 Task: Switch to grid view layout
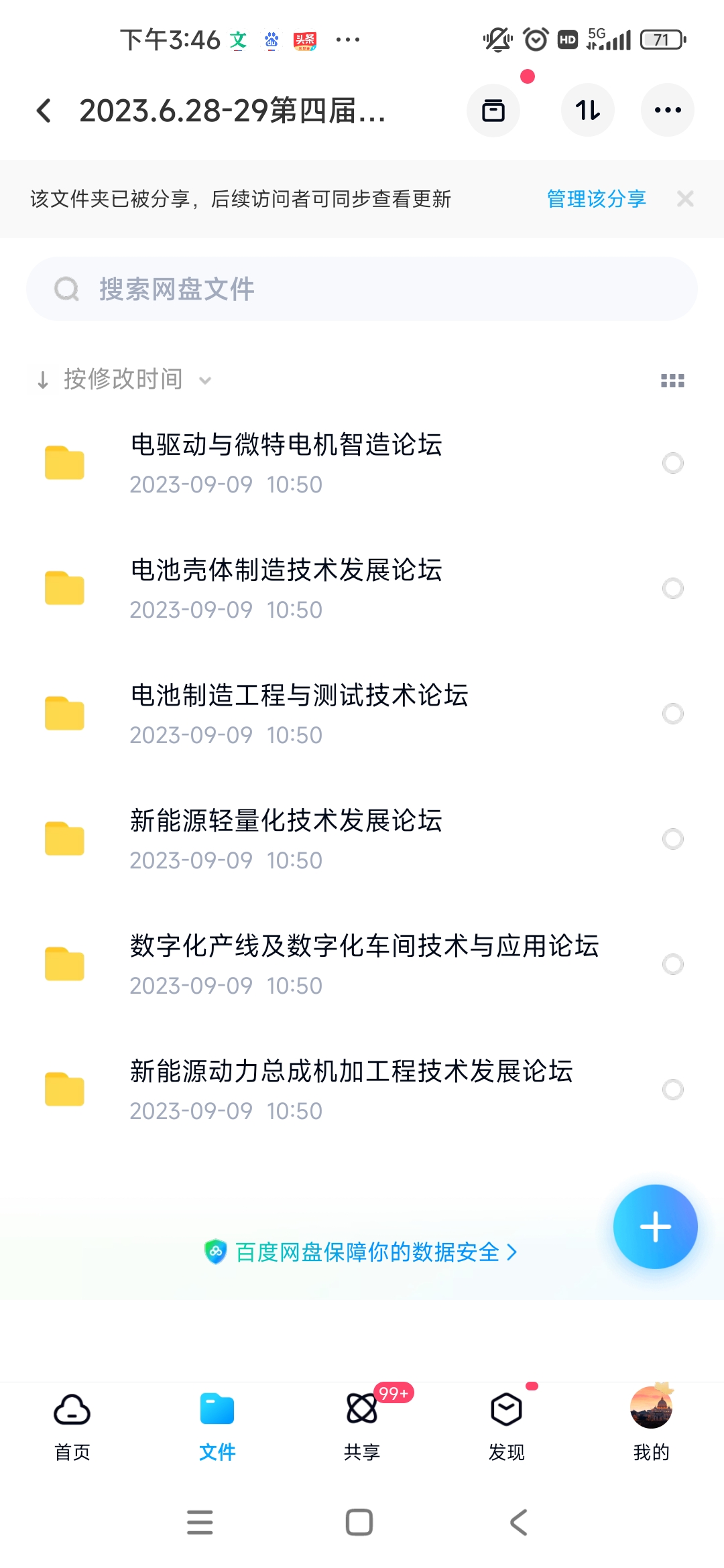(672, 381)
